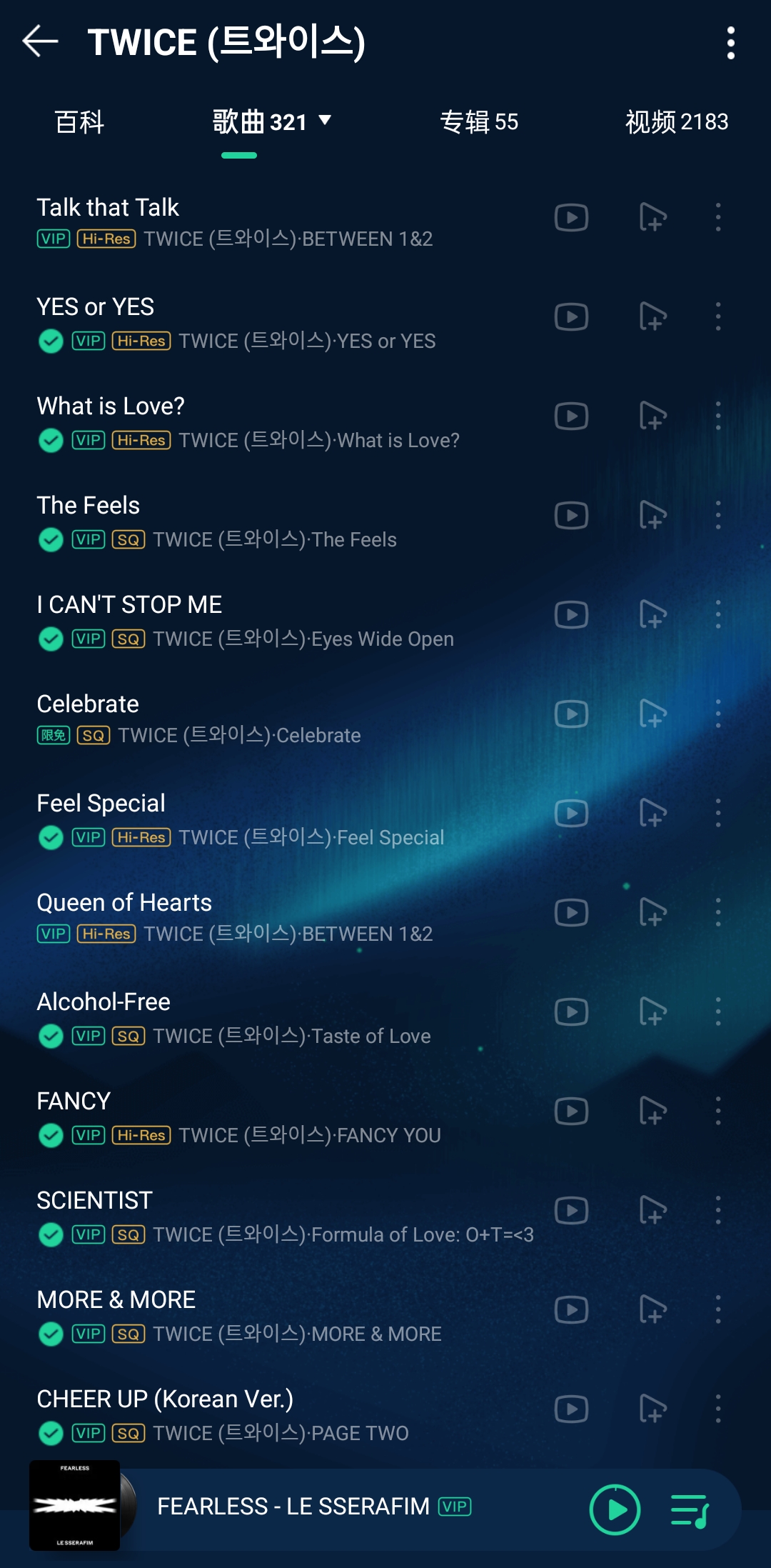Watch the MV for FANCY
771x1568 pixels.
[571, 1112]
